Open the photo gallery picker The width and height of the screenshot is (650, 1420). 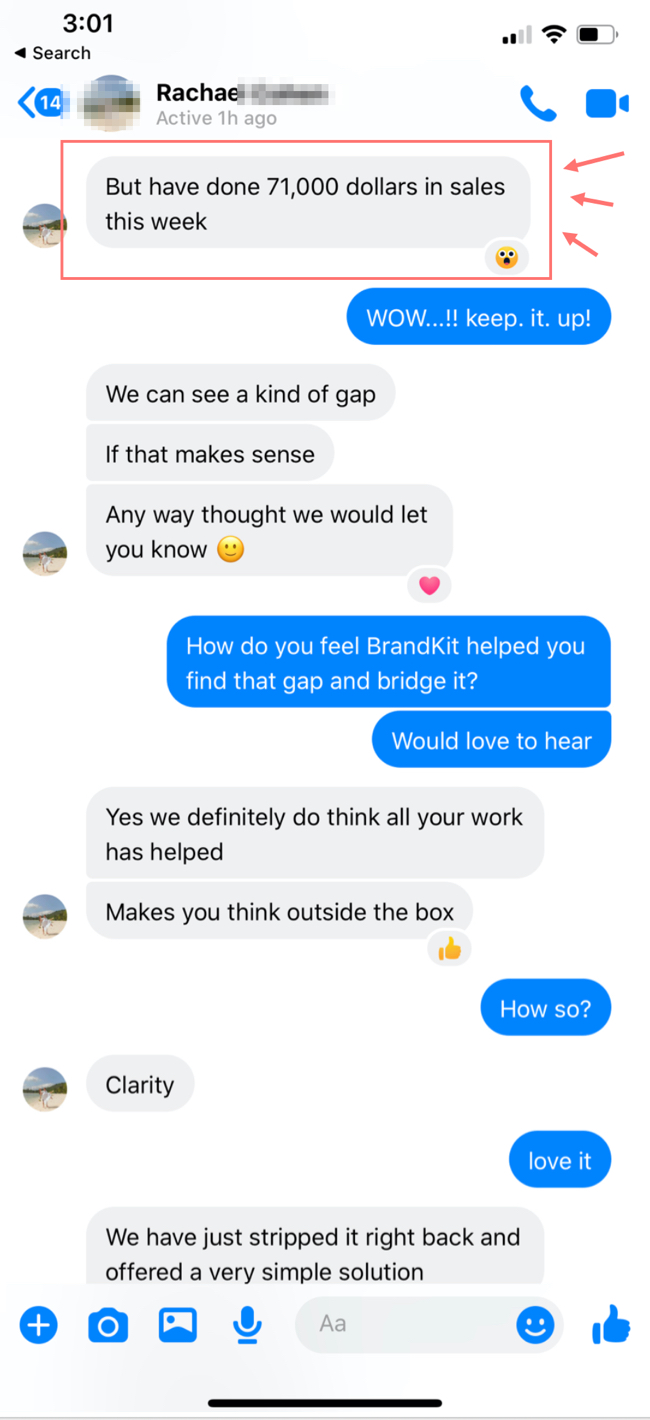(x=178, y=1325)
